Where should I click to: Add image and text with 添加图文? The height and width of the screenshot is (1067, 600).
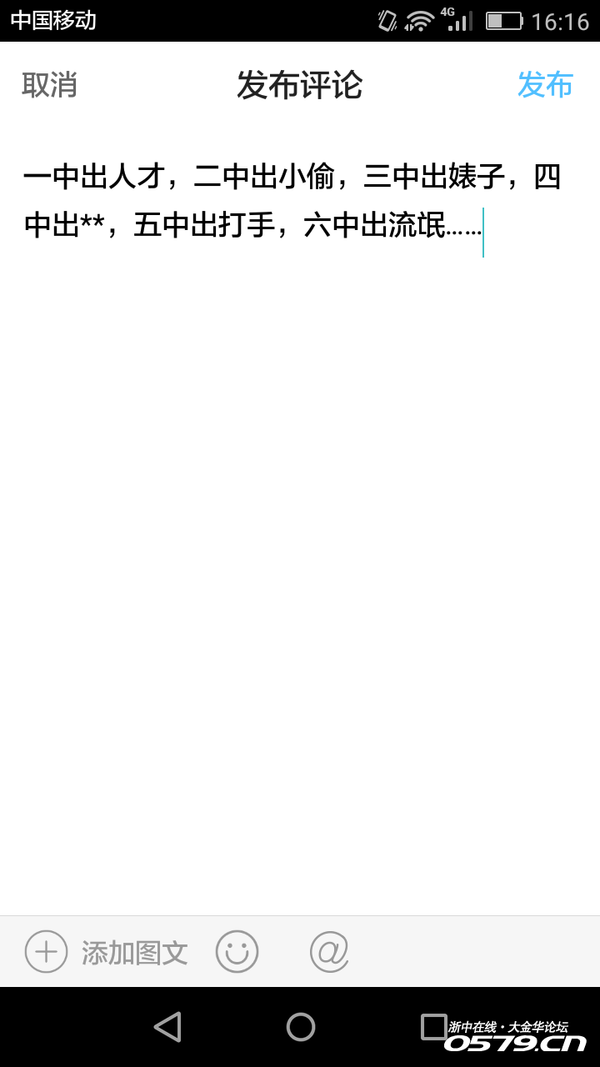click(107, 951)
